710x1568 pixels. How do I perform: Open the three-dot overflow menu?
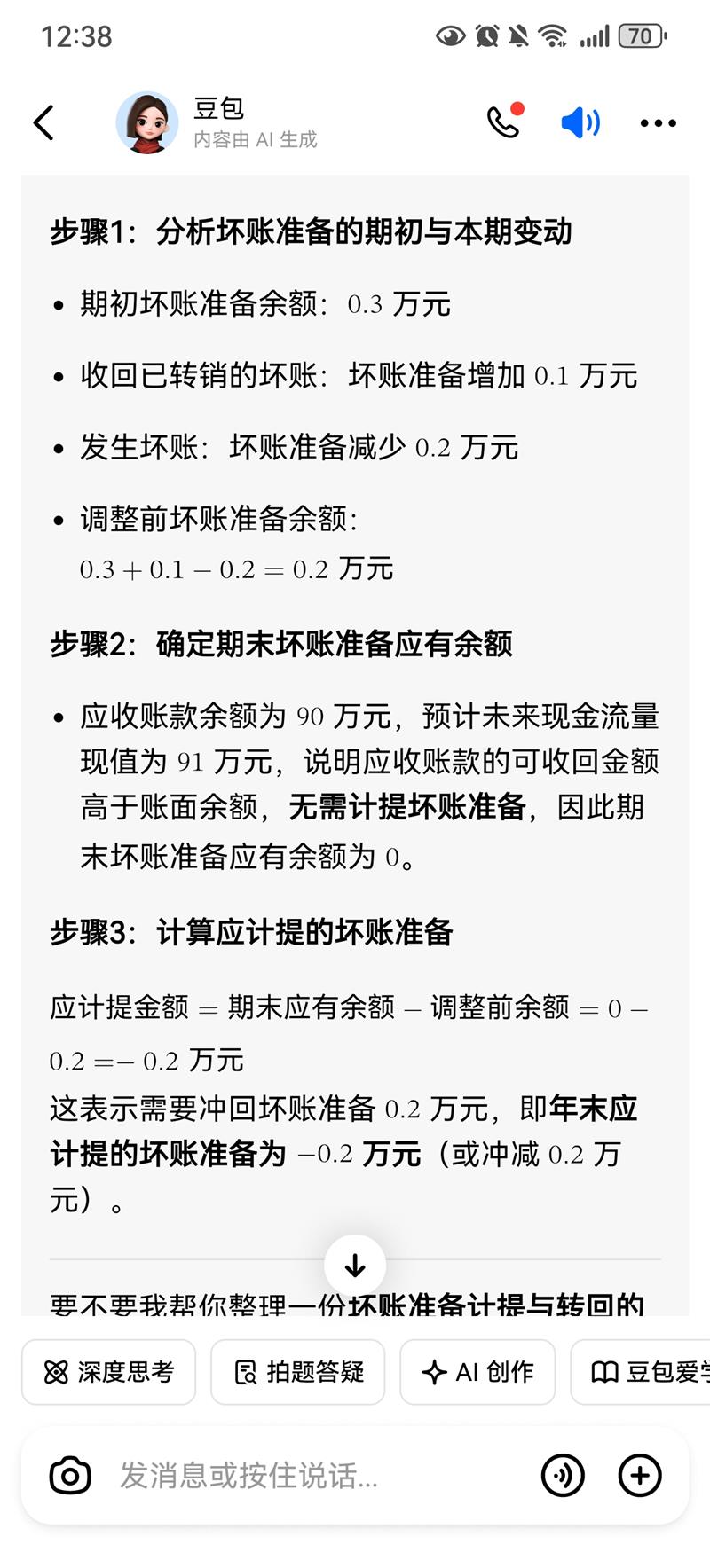(658, 123)
